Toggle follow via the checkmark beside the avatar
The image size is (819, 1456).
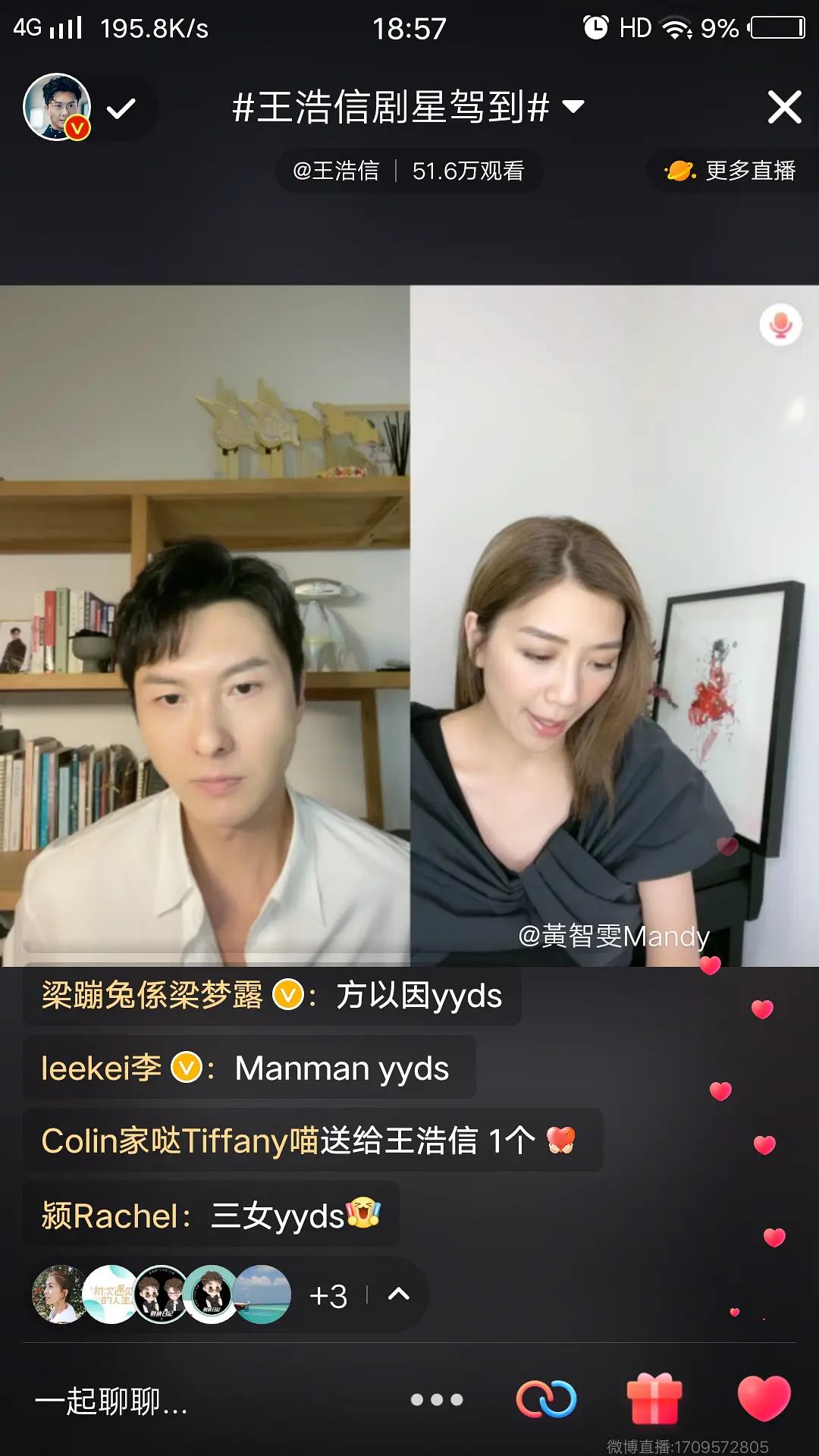click(x=119, y=109)
